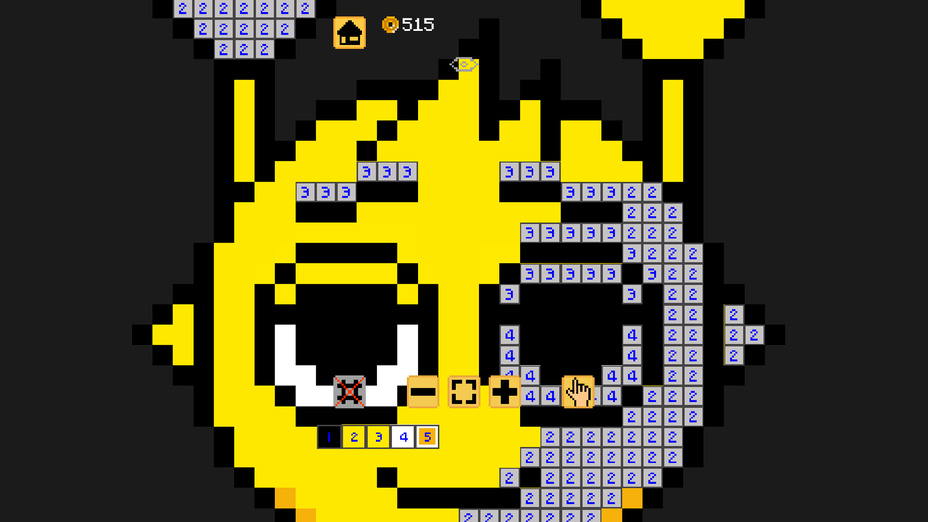Zoom out with the minus button
928x522 pixels.
pyautogui.click(x=423, y=392)
